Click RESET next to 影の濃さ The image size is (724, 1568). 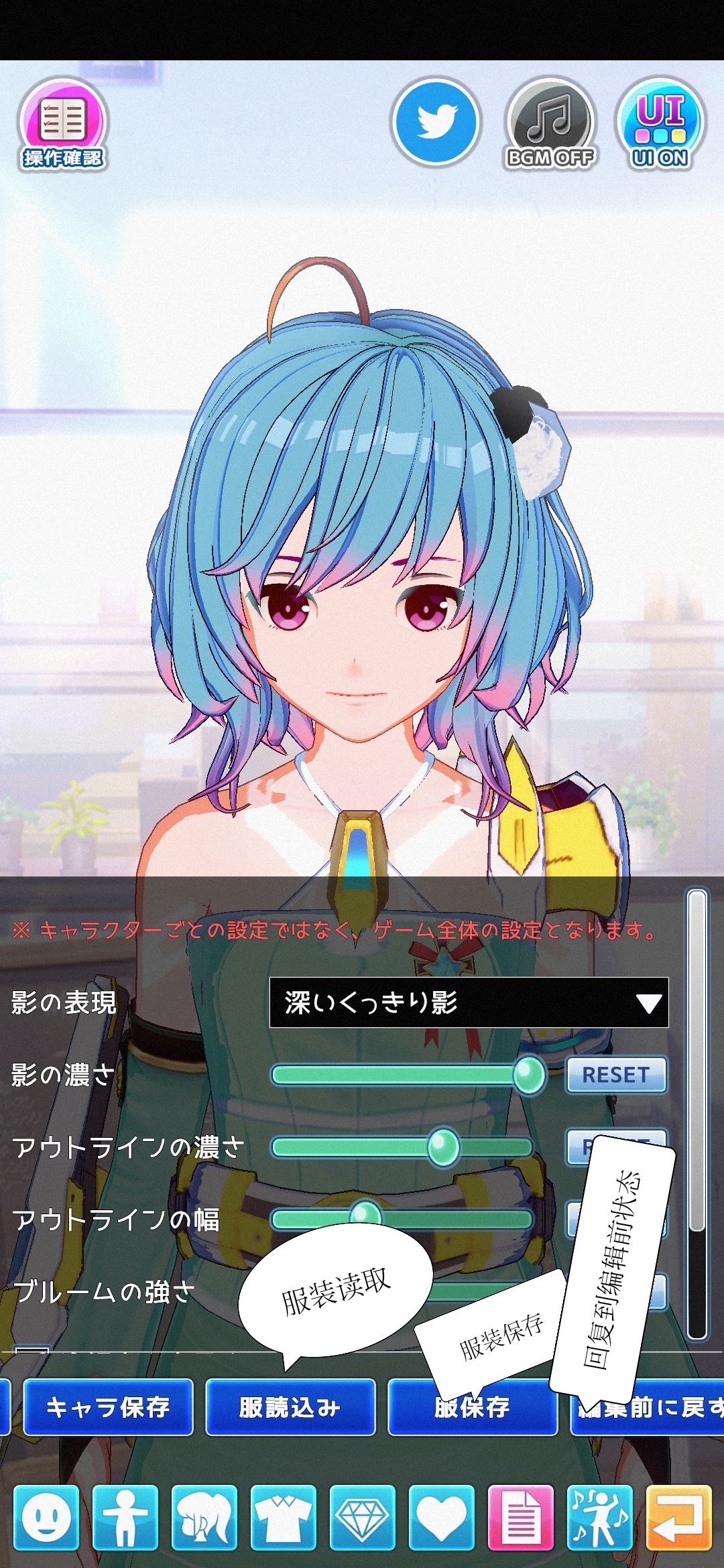click(x=615, y=1072)
